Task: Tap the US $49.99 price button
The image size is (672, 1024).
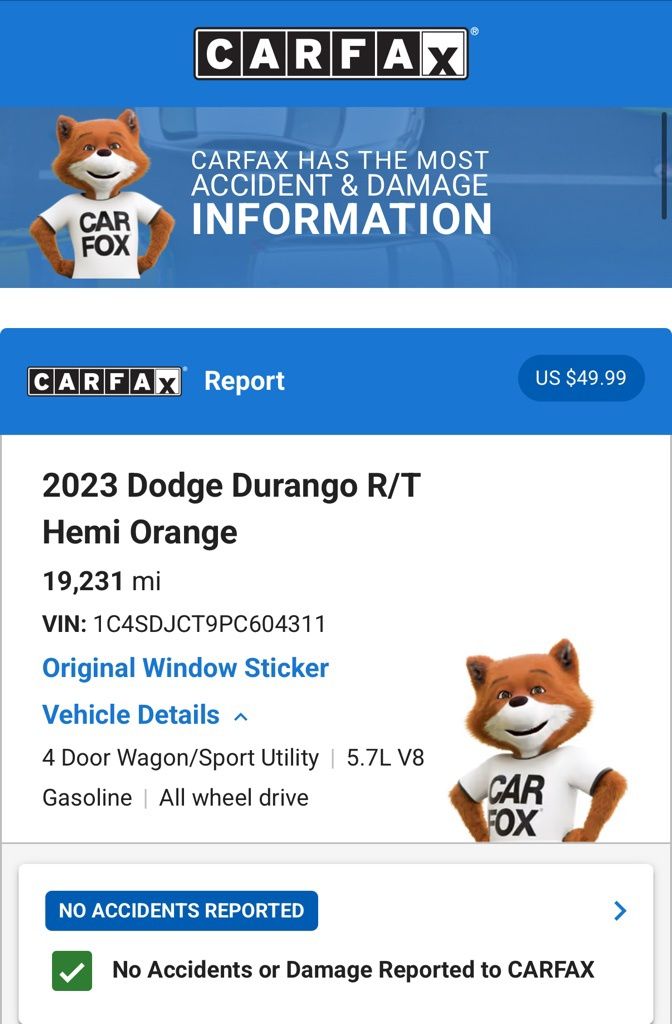Action: [x=581, y=378]
